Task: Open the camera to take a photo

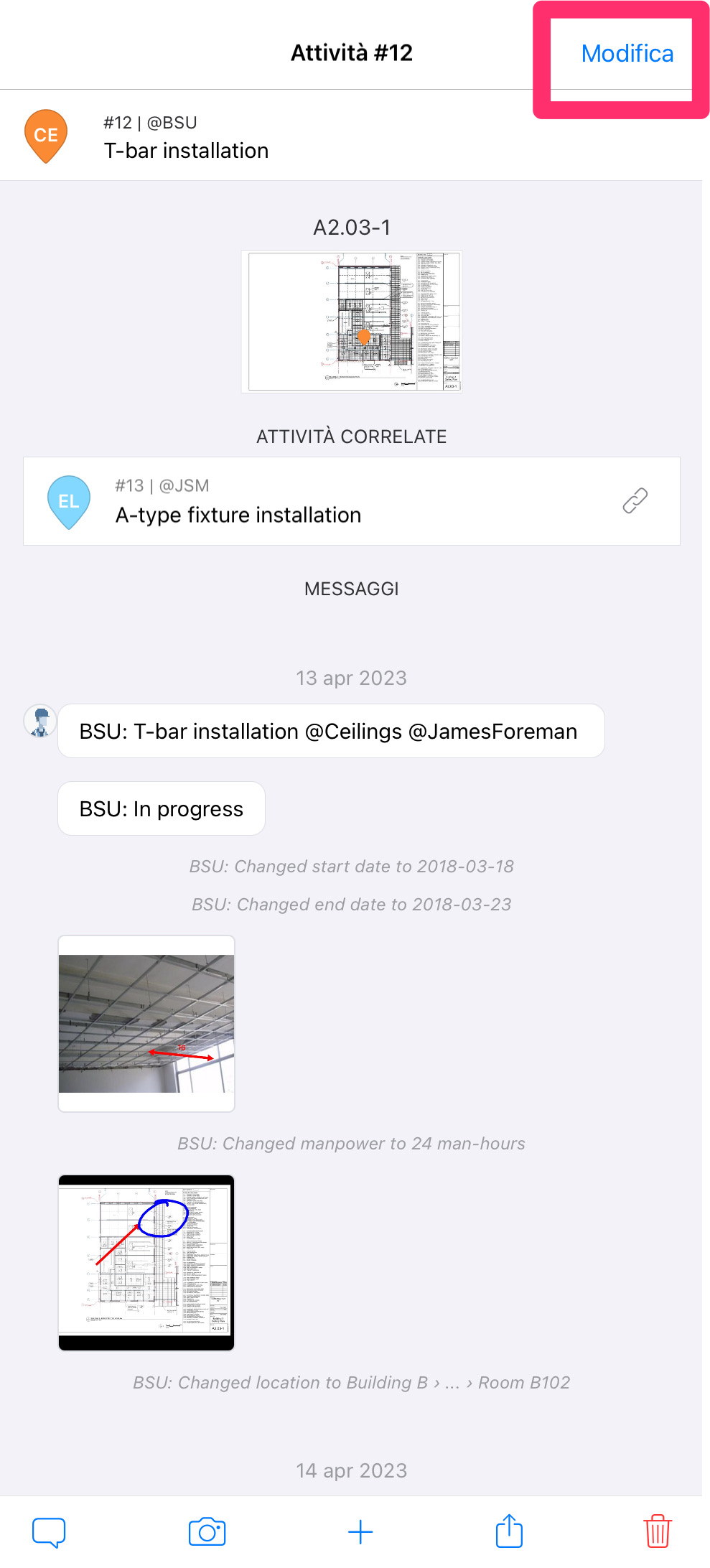Action: pyautogui.click(x=207, y=1531)
